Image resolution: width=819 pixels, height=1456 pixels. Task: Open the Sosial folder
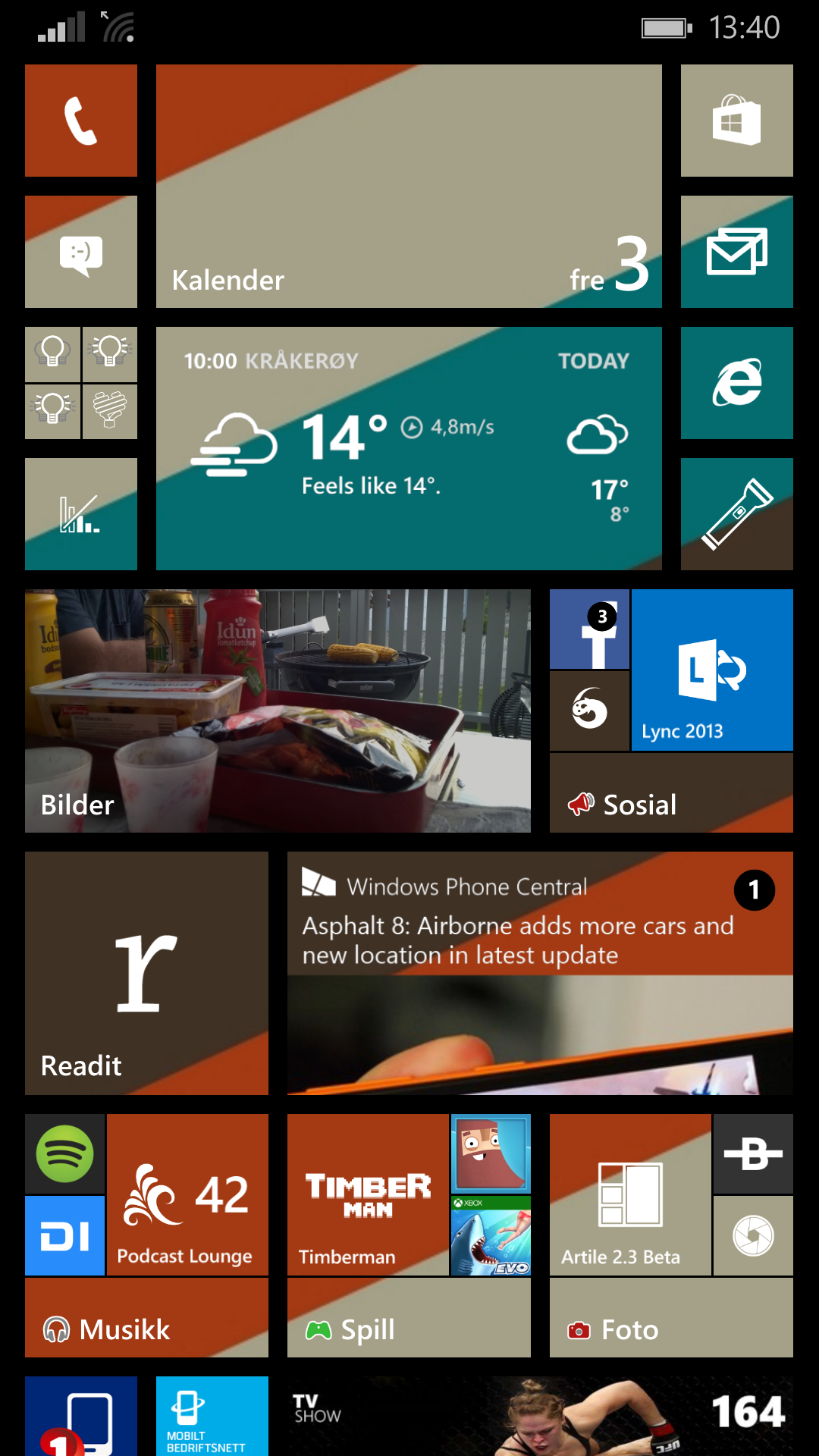point(671,793)
